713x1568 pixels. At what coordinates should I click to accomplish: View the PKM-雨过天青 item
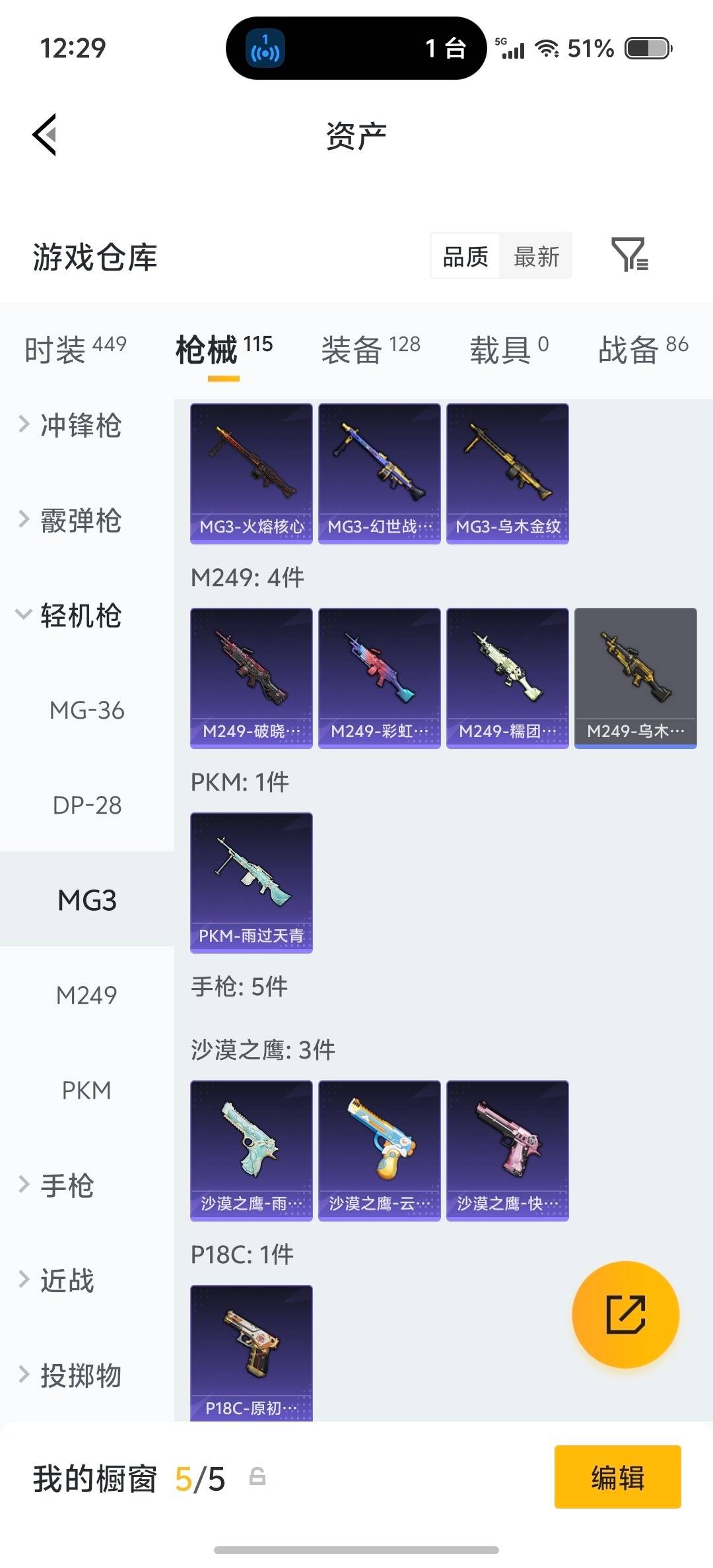[252, 882]
